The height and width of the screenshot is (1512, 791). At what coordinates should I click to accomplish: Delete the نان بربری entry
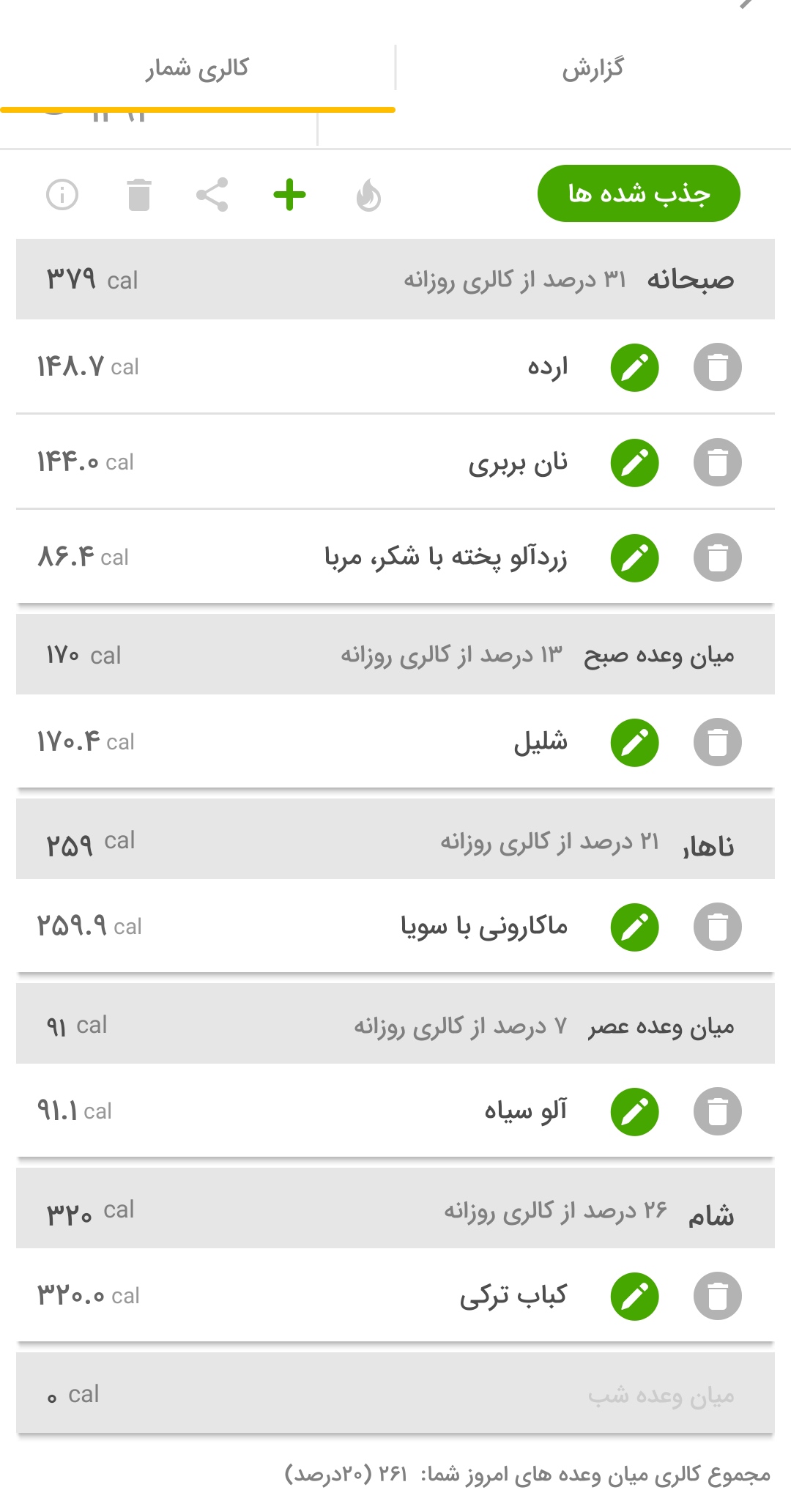(x=718, y=462)
